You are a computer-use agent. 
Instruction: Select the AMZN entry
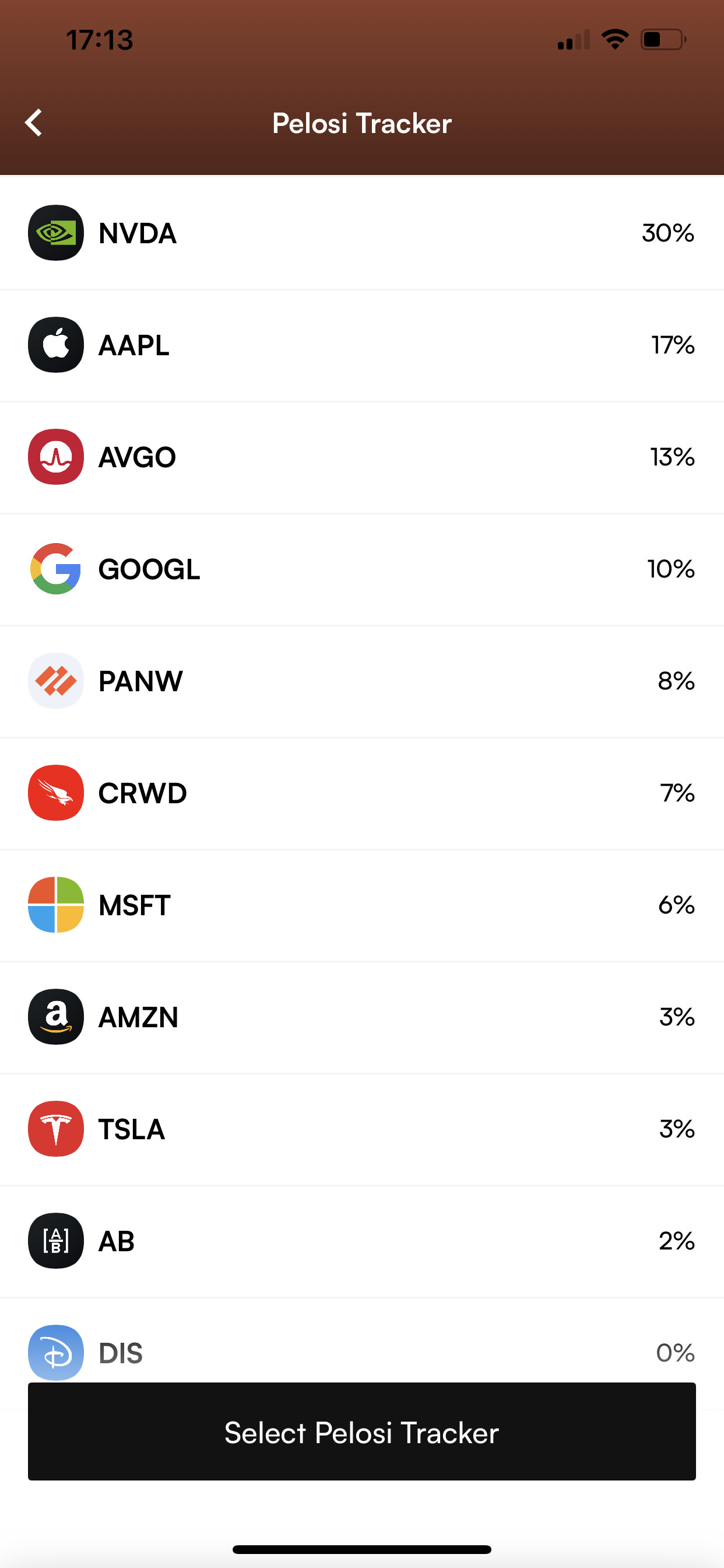[x=362, y=1017]
